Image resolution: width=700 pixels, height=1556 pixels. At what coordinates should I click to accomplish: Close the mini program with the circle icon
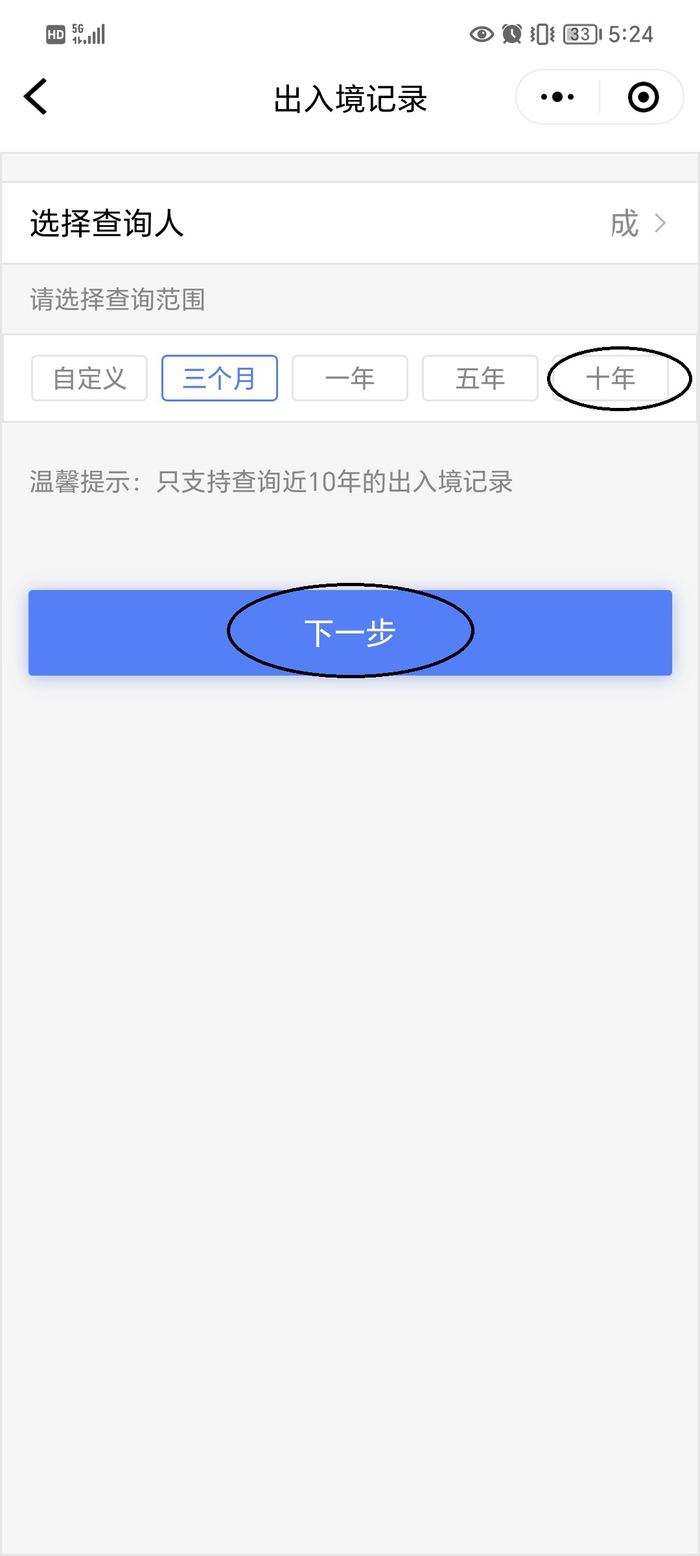point(642,97)
